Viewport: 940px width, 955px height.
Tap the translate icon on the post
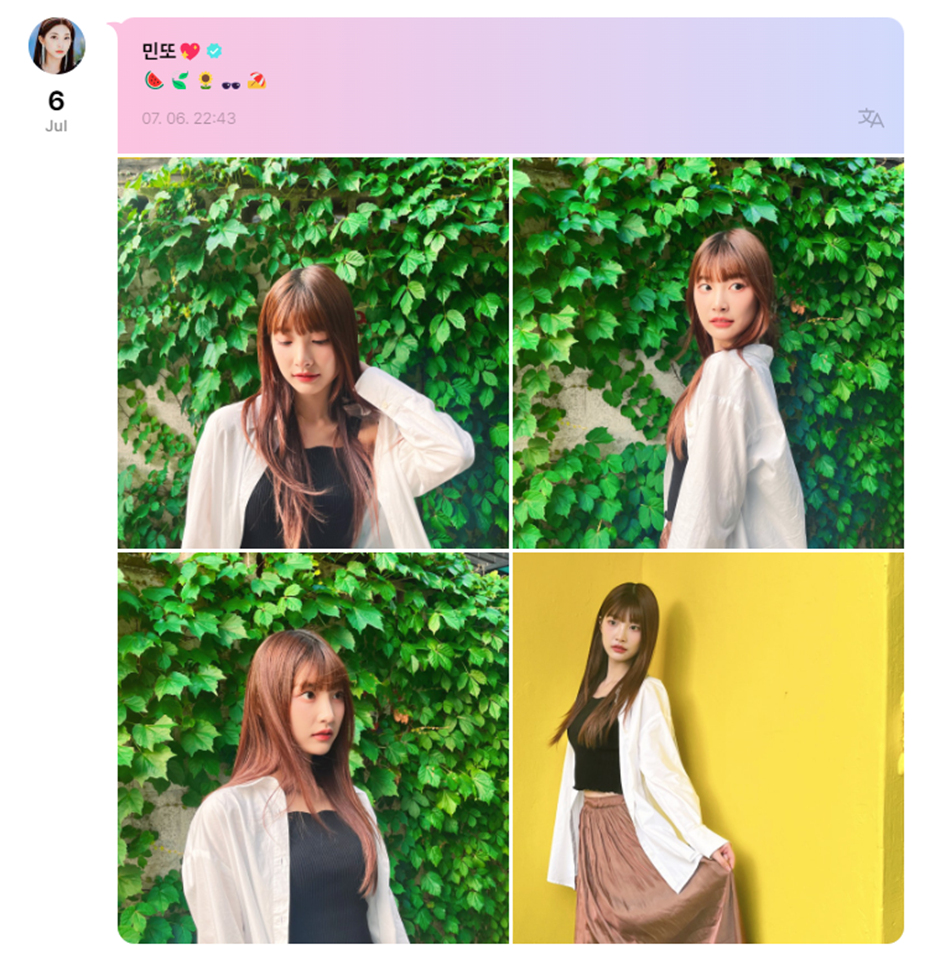(870, 118)
